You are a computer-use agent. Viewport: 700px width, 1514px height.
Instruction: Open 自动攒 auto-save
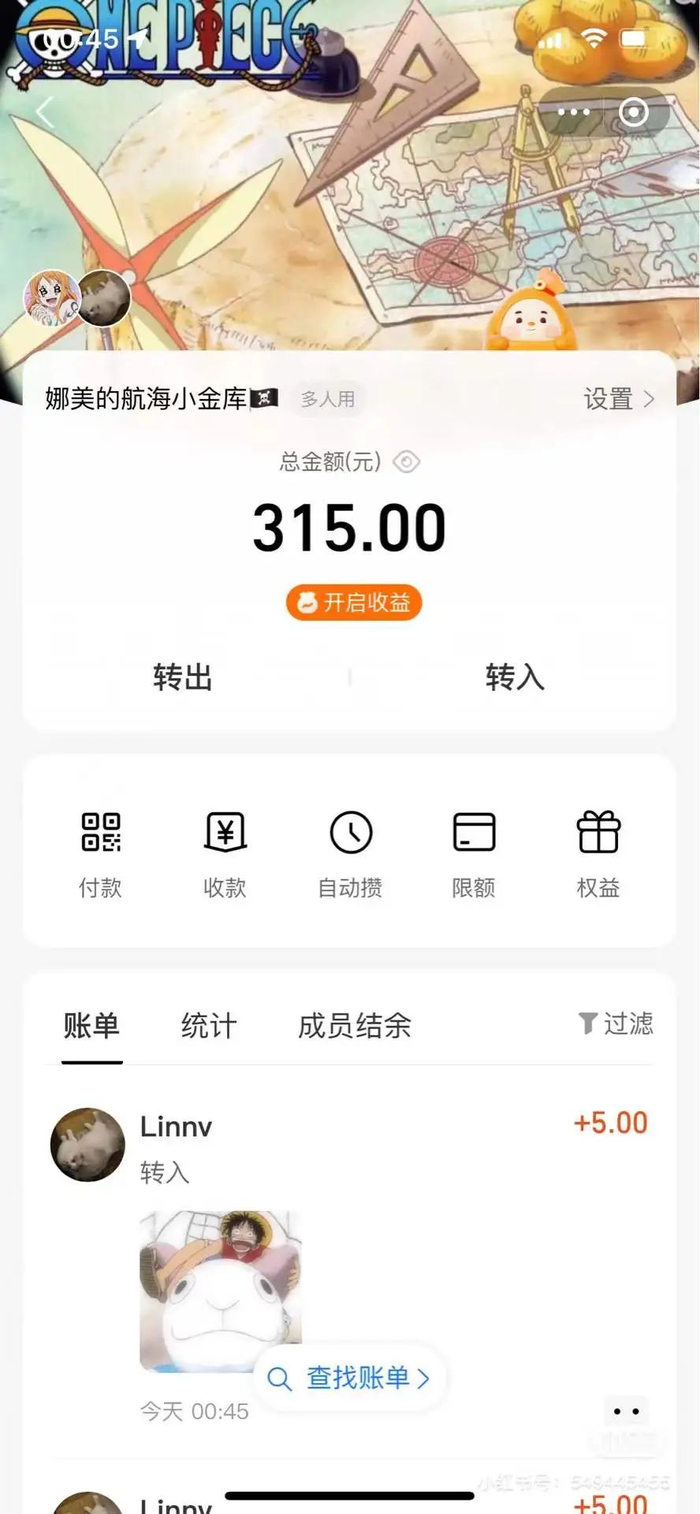[350, 851]
